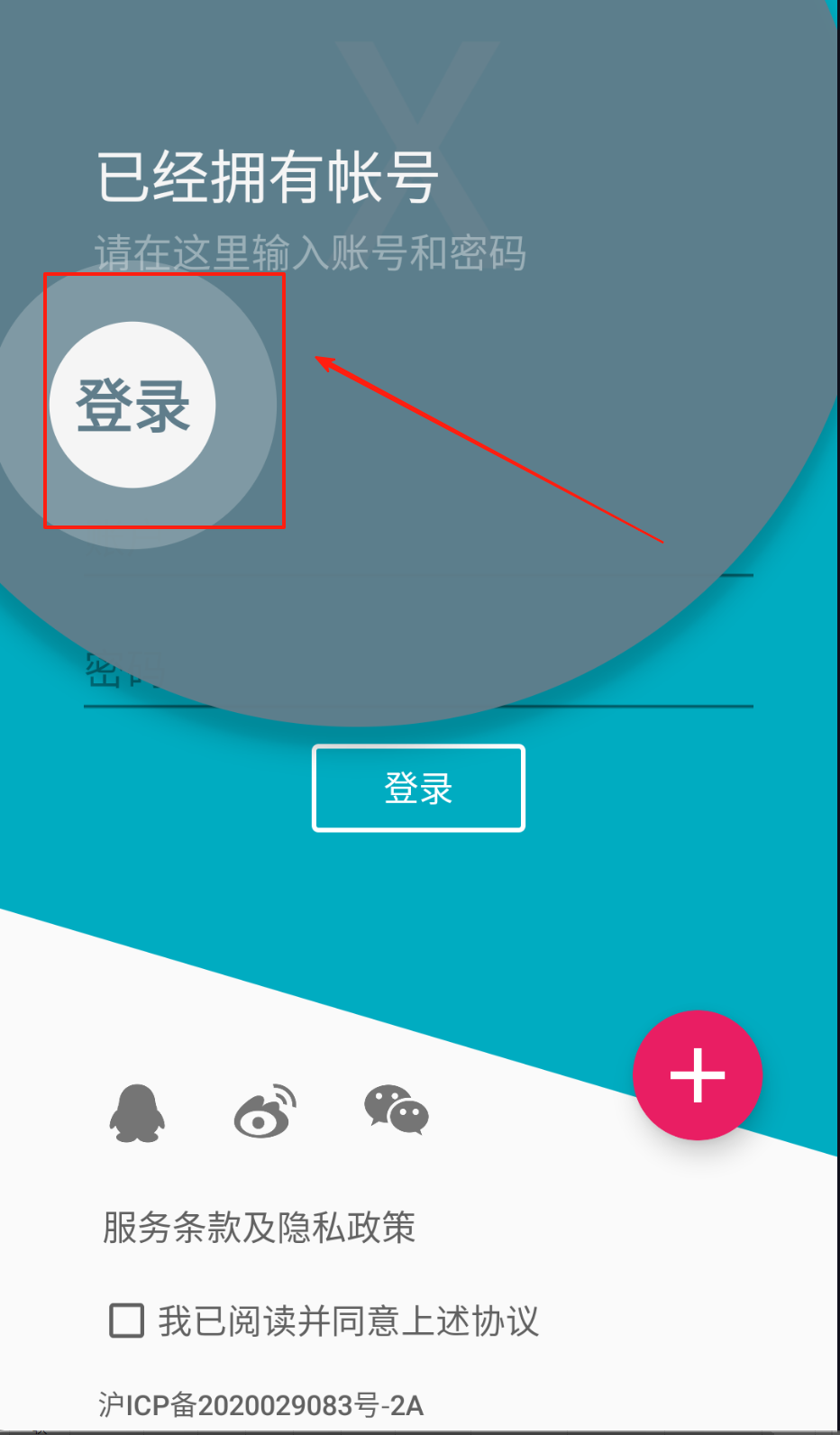
Task: Tap the circular 登录 spotlight button
Action: tap(132, 405)
